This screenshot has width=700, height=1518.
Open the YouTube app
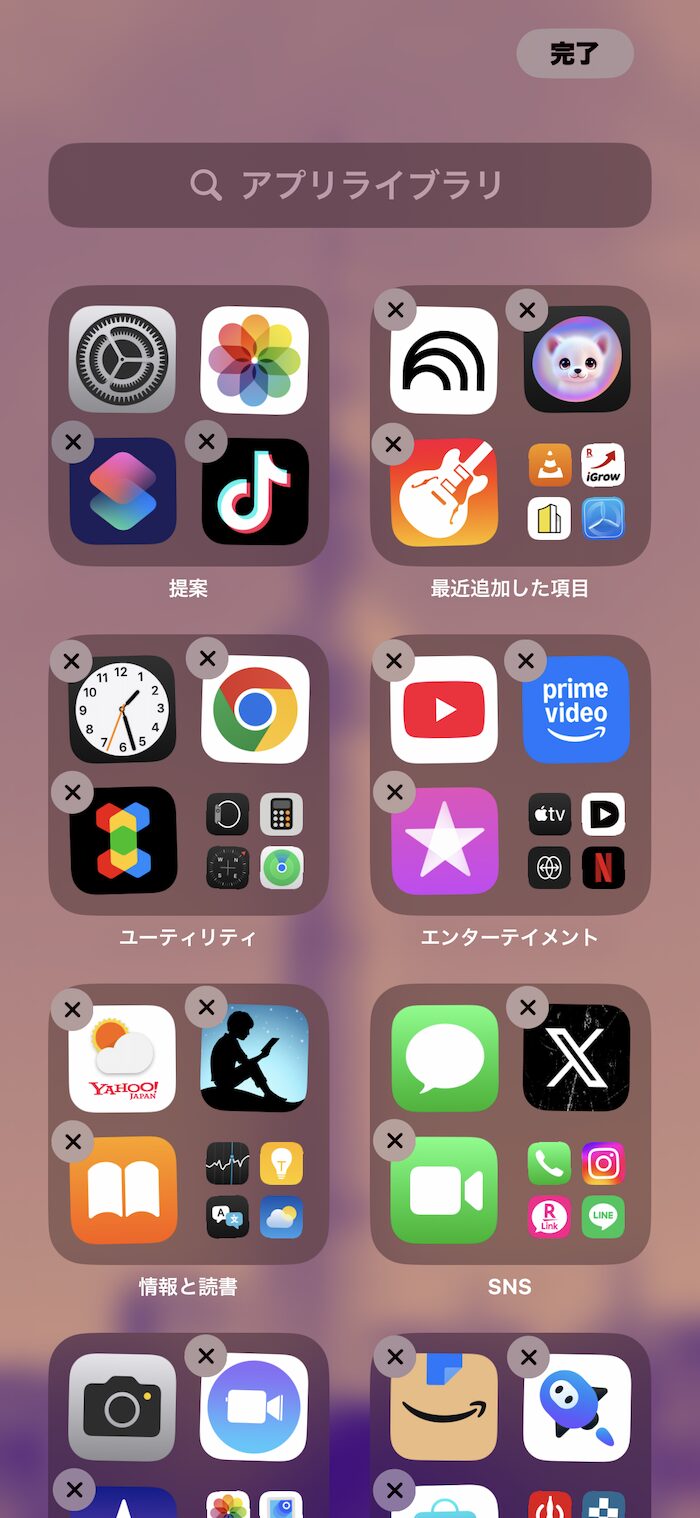(444, 710)
